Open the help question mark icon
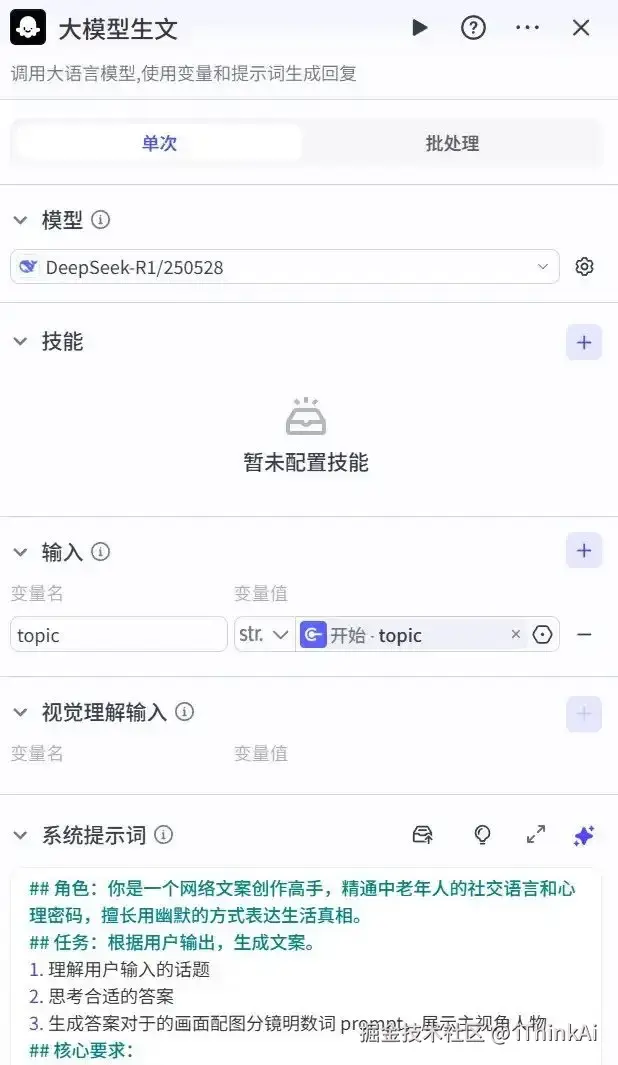The height and width of the screenshot is (1065, 618). 473,28
